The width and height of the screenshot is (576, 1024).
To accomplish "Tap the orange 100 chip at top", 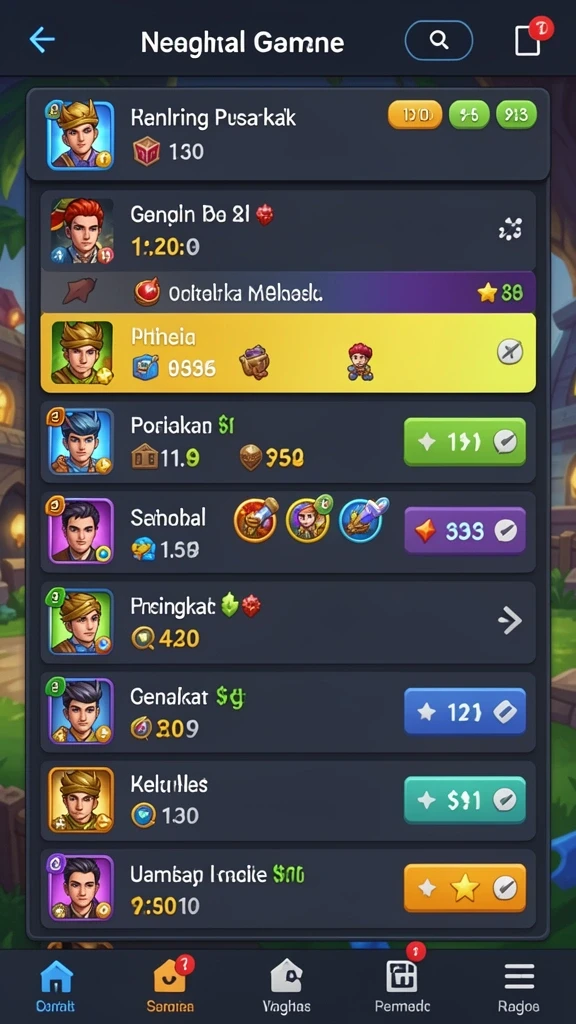I will tap(415, 115).
